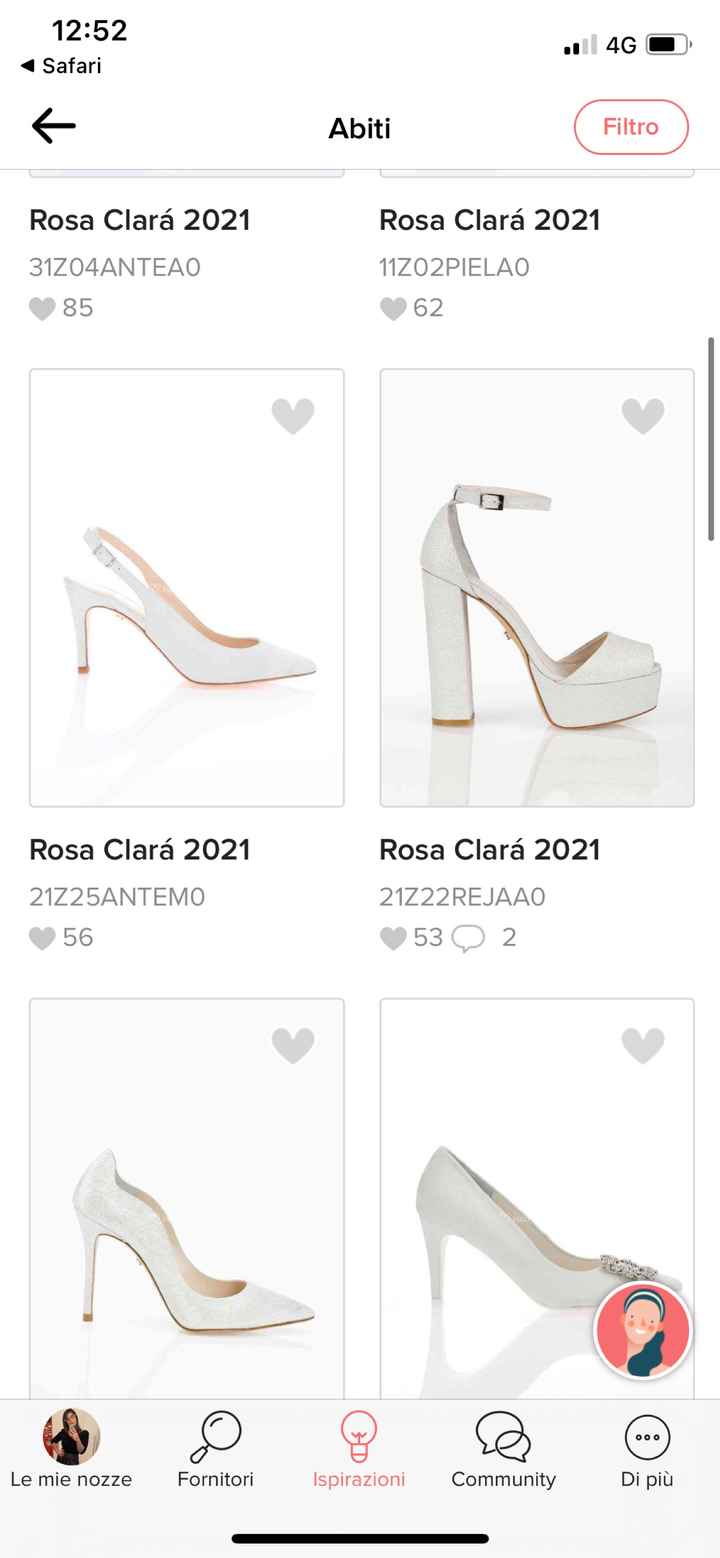Tap the slingback heel product photo
The height and width of the screenshot is (1558, 720).
click(x=186, y=587)
